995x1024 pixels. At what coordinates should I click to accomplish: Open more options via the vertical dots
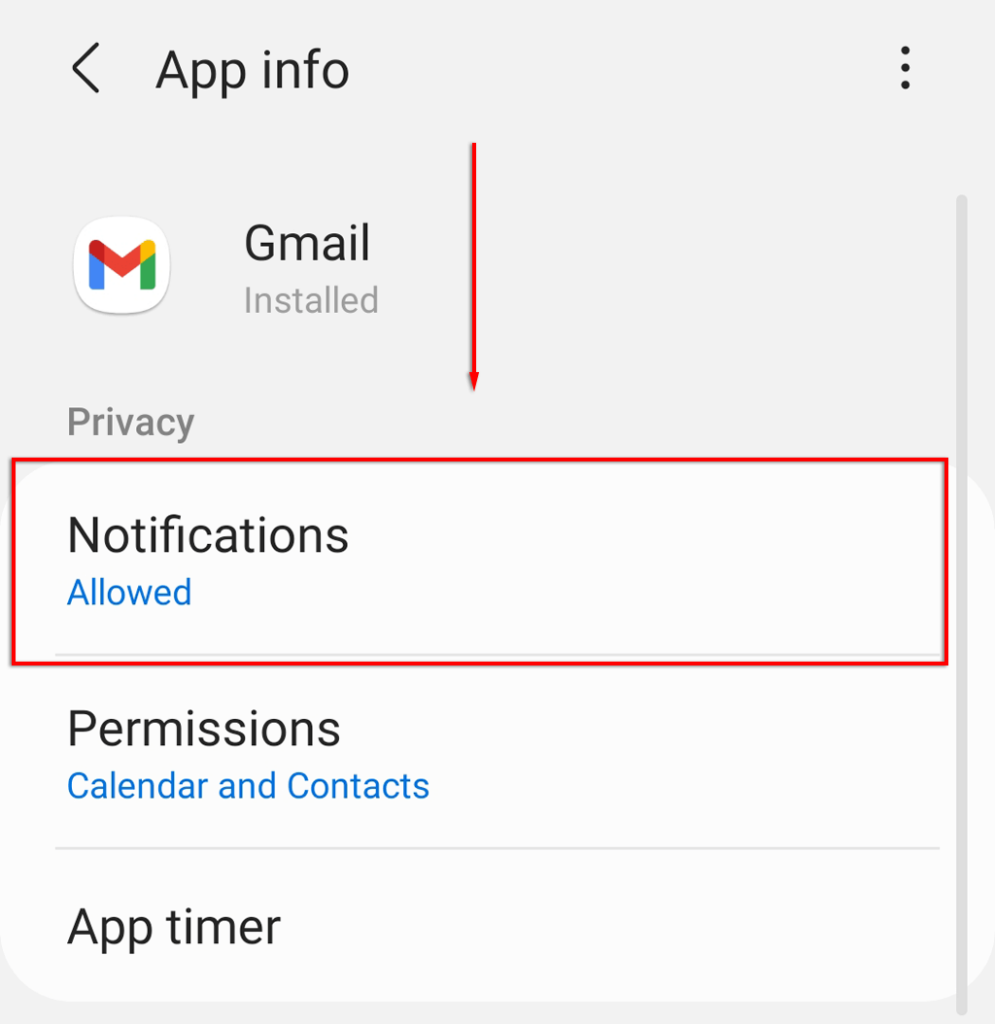905,68
